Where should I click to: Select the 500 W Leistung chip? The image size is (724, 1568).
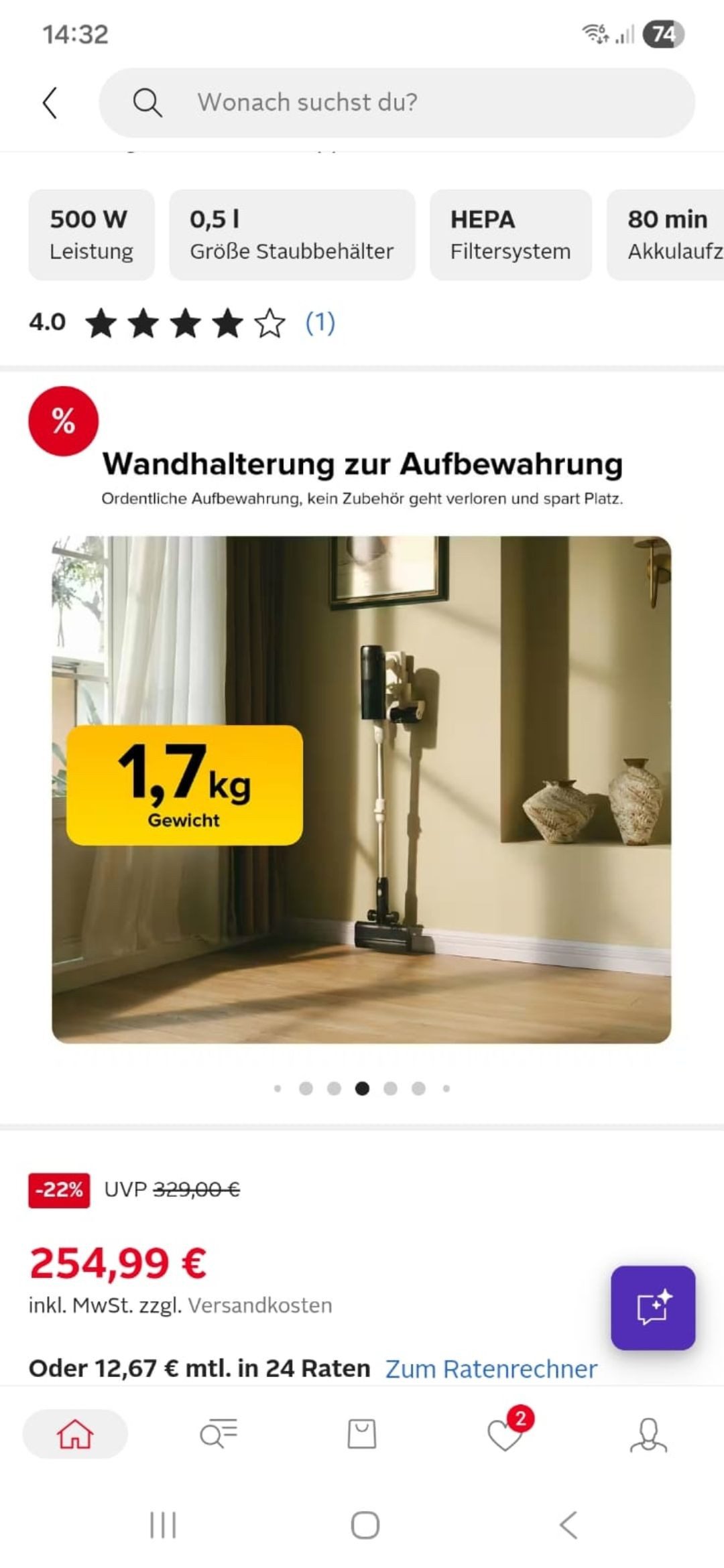pyautogui.click(x=91, y=235)
